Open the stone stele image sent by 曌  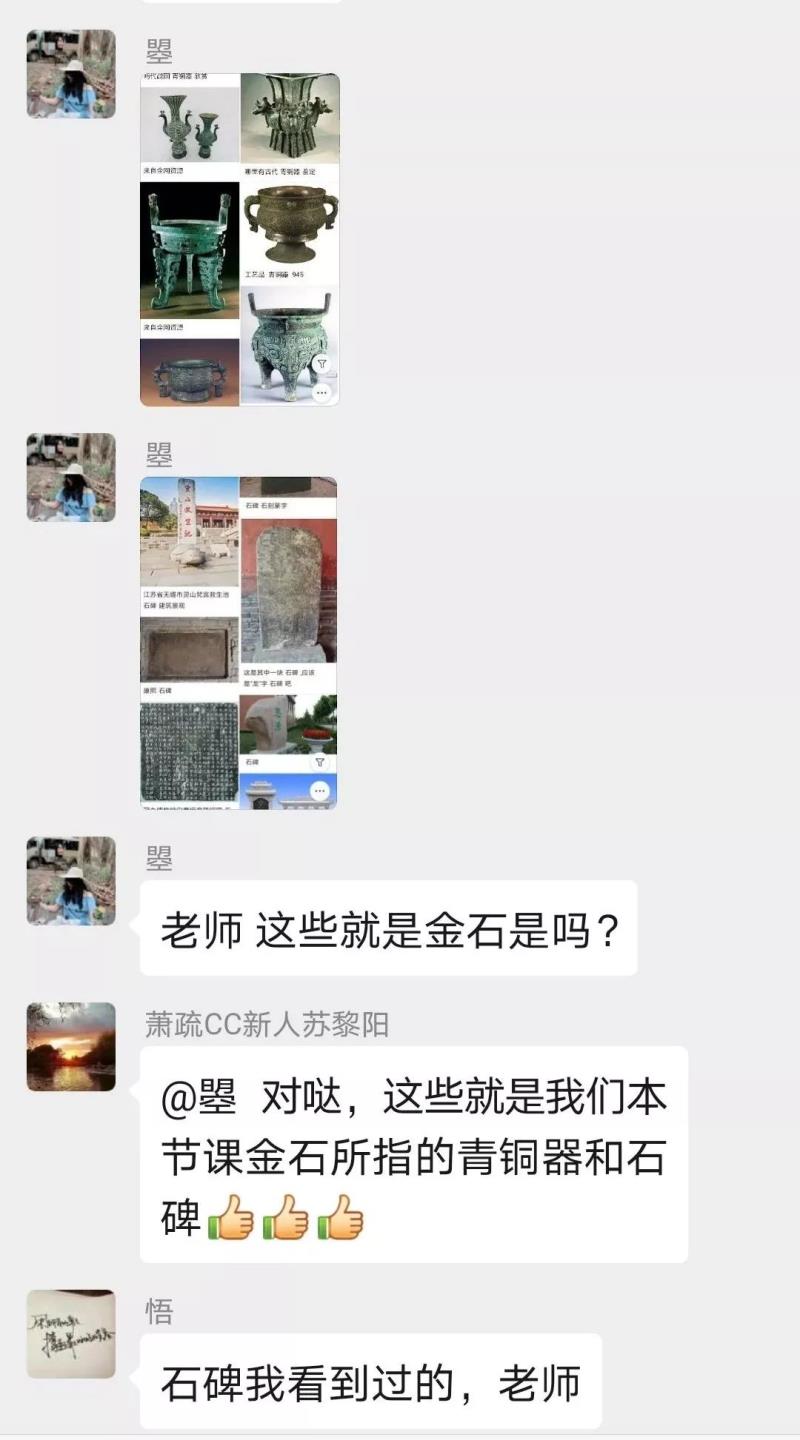pos(238,643)
